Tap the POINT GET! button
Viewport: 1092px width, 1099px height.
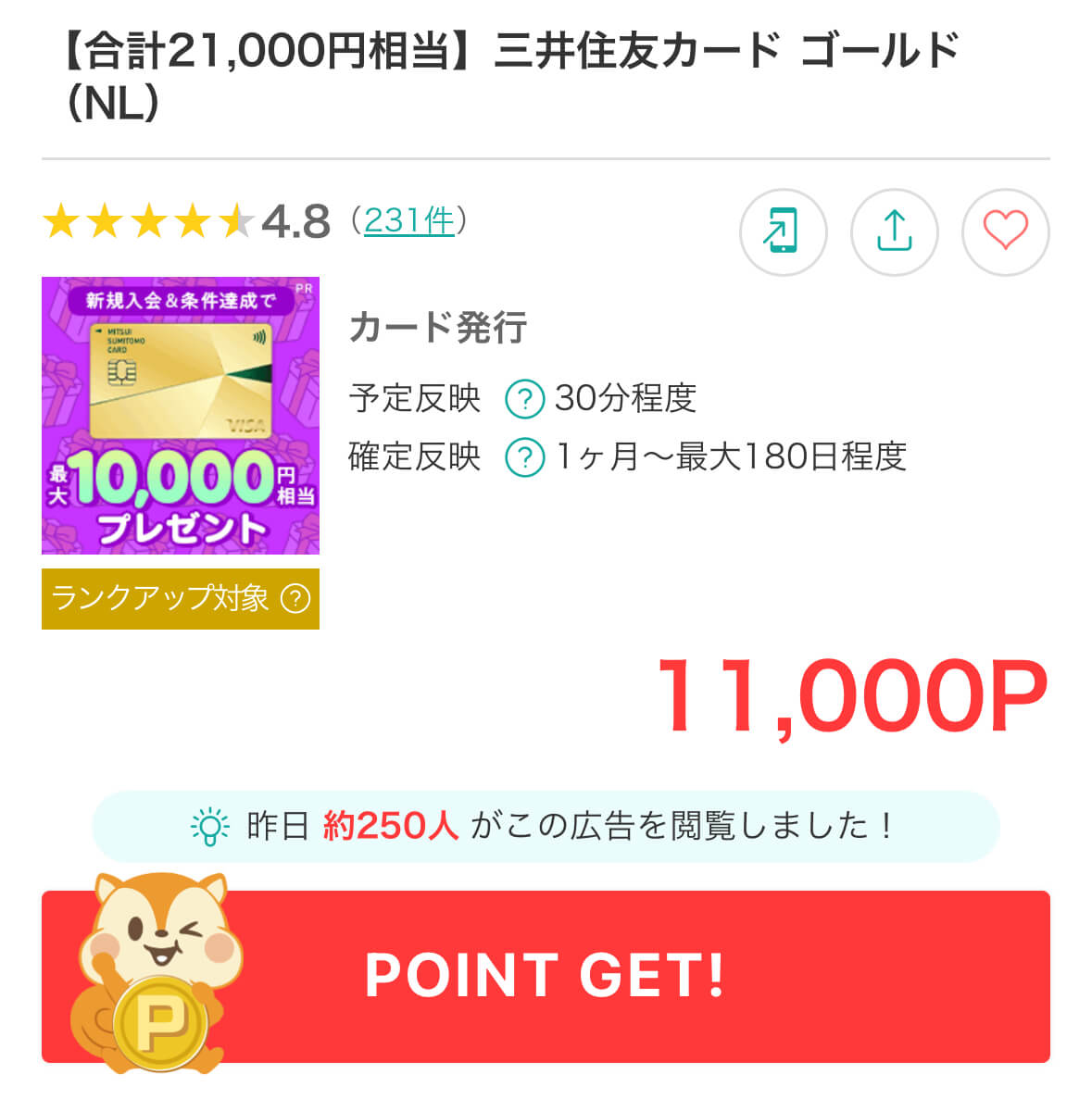click(546, 976)
